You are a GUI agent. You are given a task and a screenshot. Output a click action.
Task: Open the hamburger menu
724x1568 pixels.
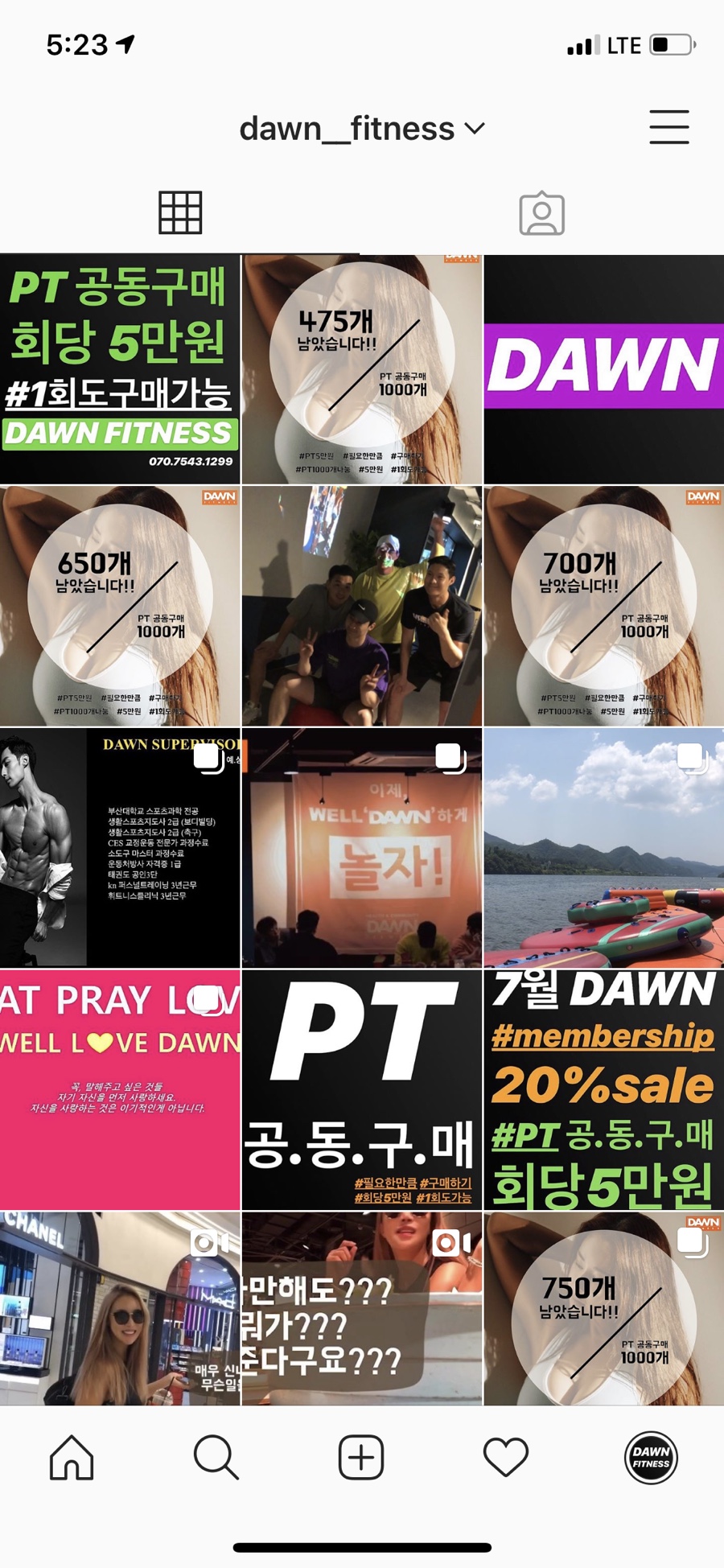[668, 127]
